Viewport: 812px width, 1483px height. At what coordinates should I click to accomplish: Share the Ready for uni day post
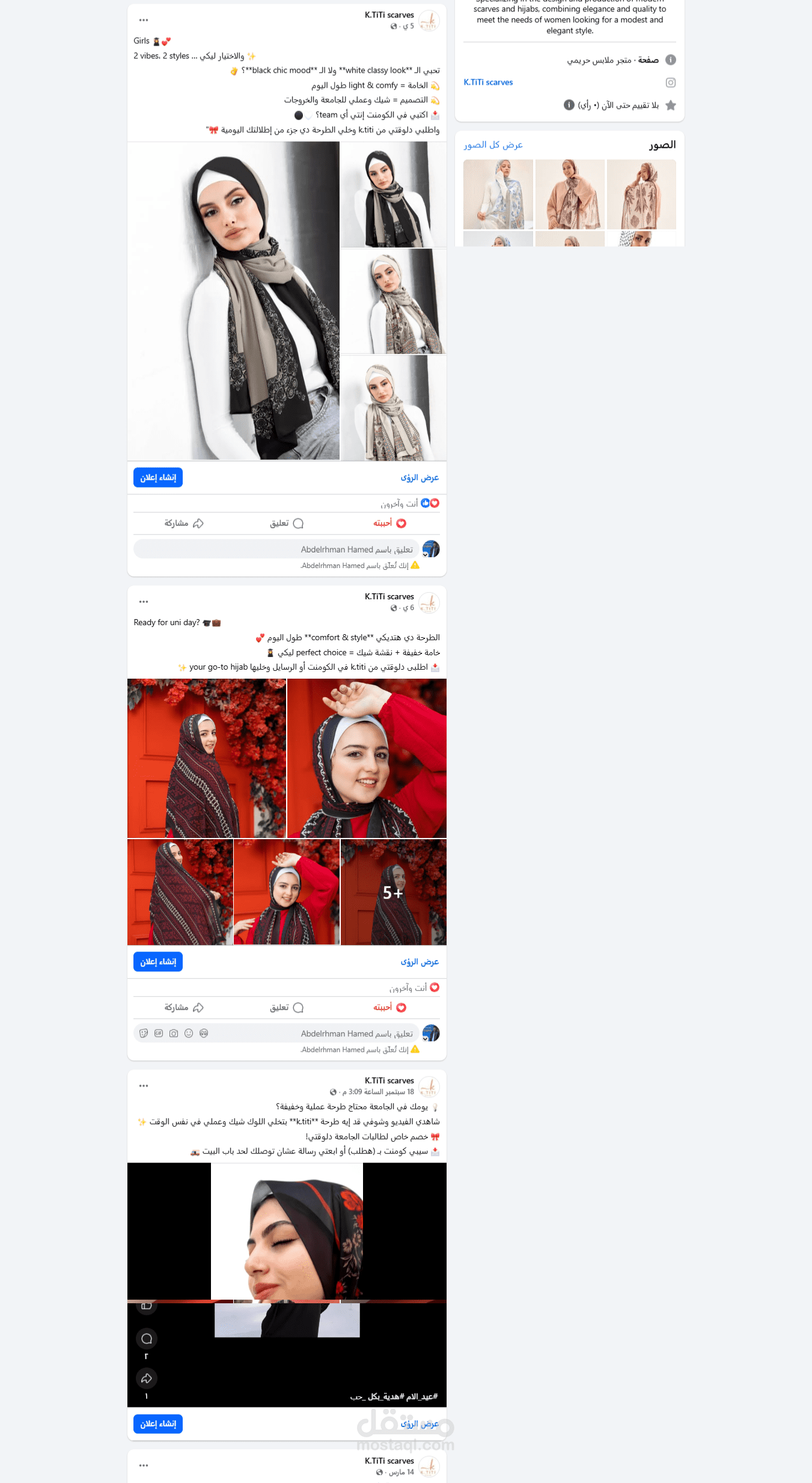pos(184,1008)
